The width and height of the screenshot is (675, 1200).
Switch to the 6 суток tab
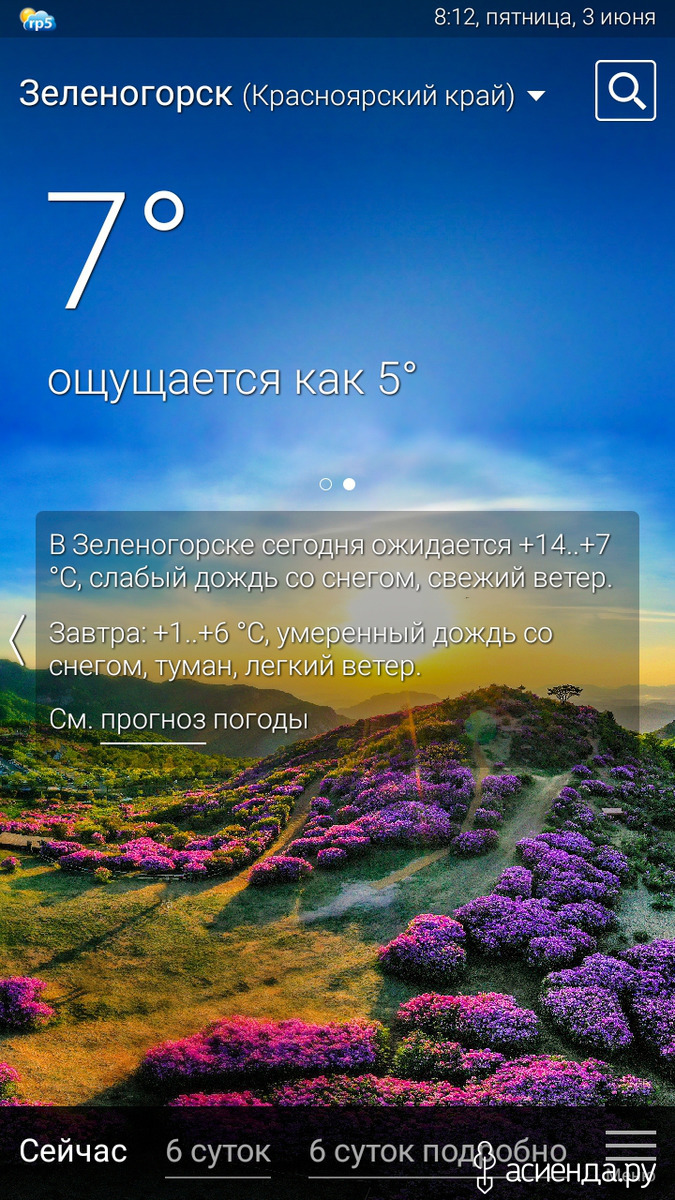point(218,1152)
